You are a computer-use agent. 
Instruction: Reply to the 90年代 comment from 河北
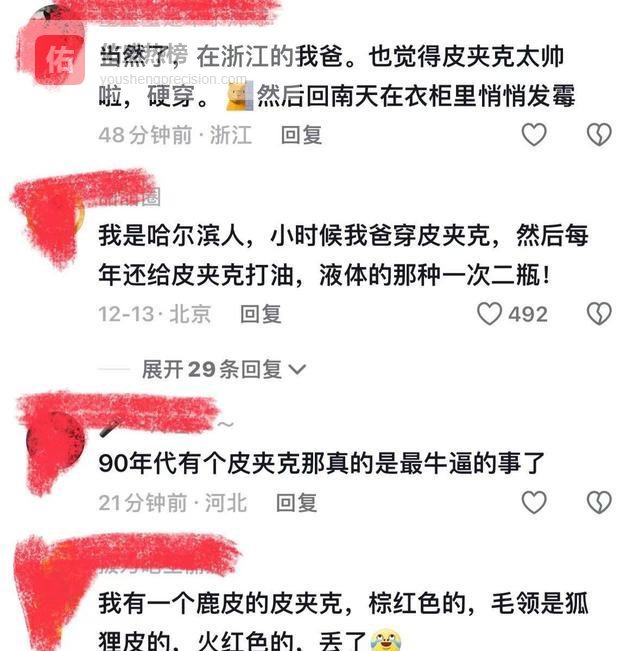[296, 502]
